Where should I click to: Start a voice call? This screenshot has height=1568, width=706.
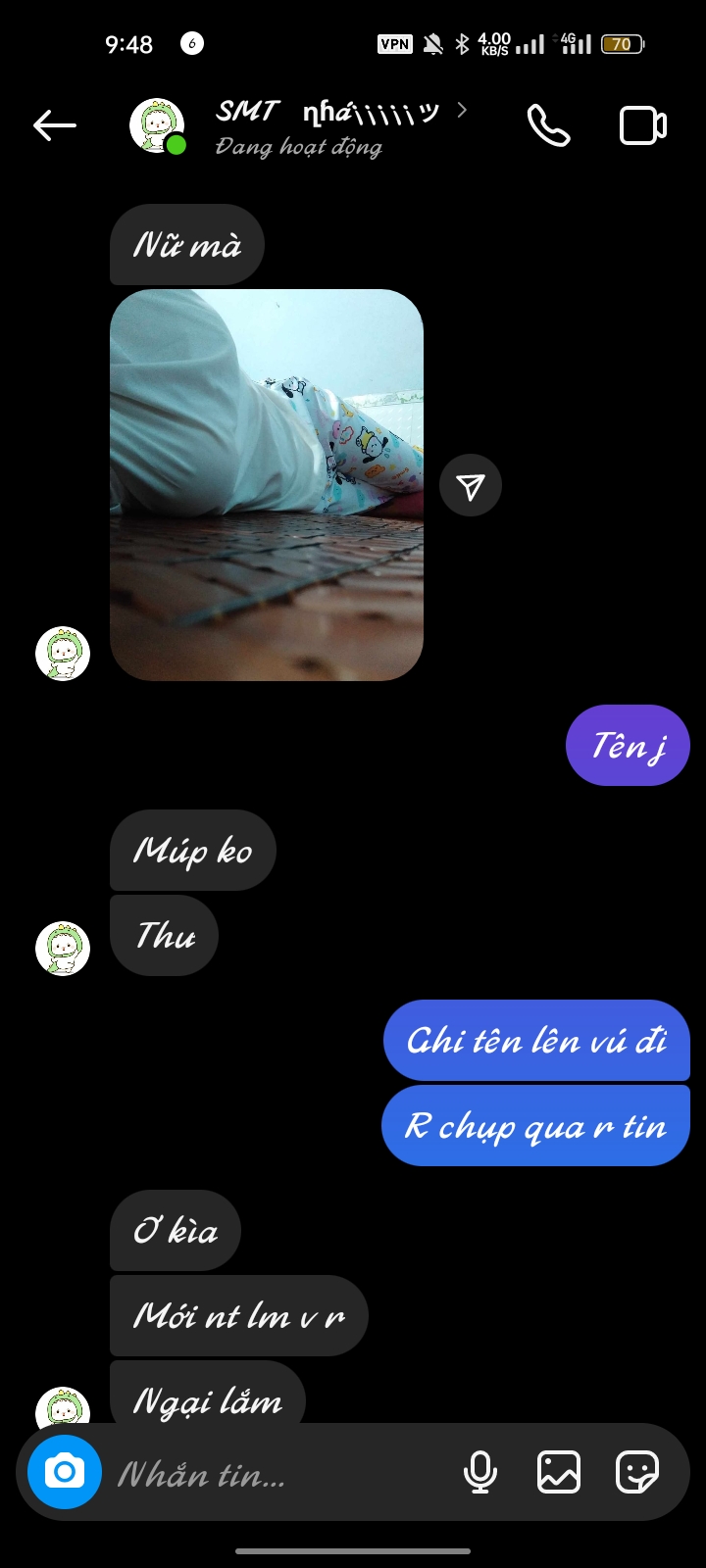point(548,125)
